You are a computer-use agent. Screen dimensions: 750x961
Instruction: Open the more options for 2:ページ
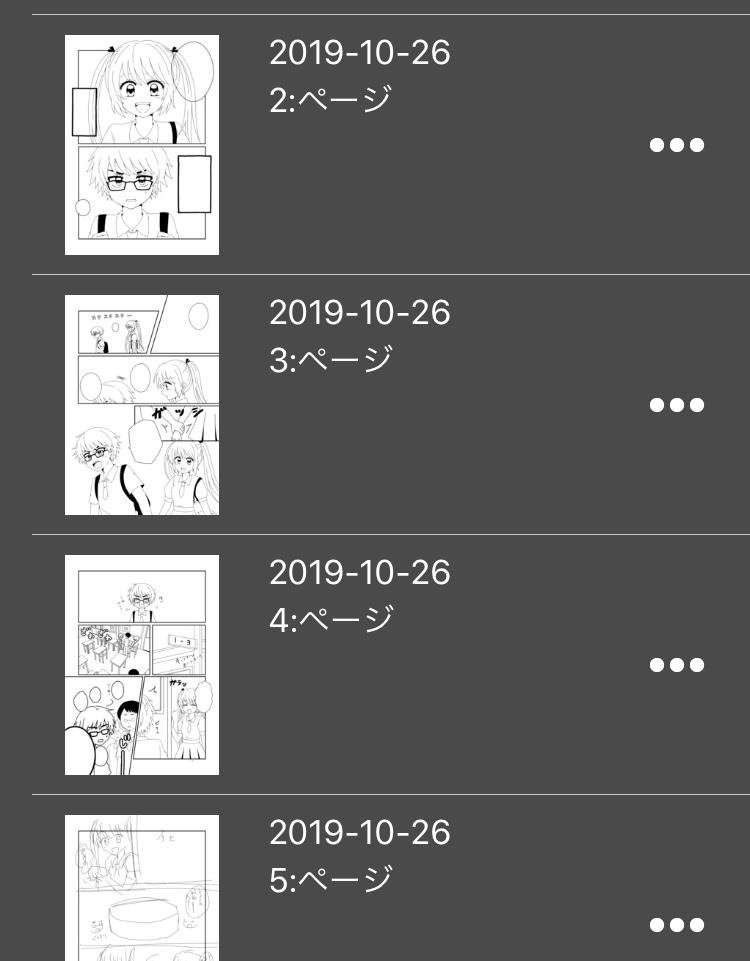[x=677, y=145]
